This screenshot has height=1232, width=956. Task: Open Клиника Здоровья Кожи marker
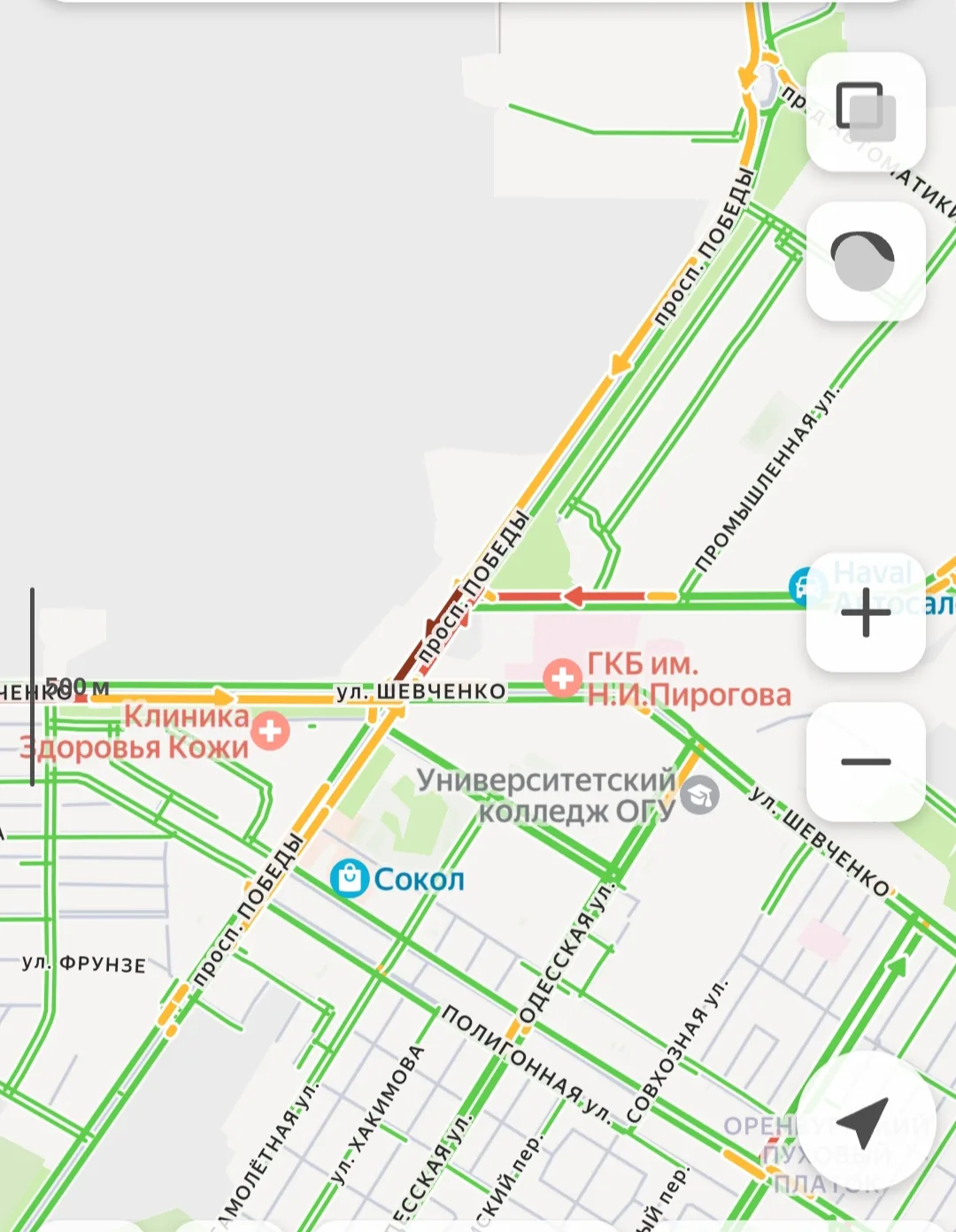pyautogui.click(x=270, y=731)
